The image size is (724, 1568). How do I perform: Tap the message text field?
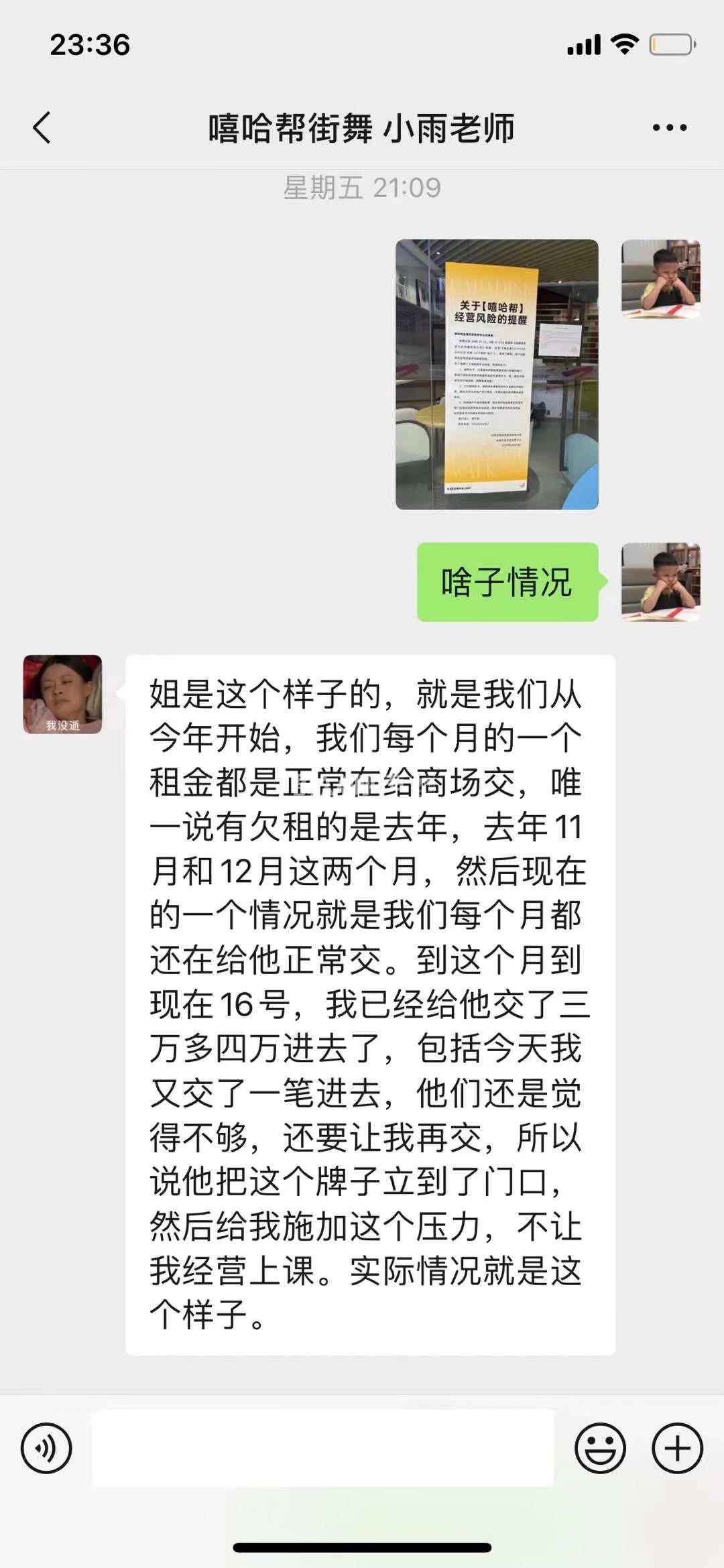point(323,1448)
